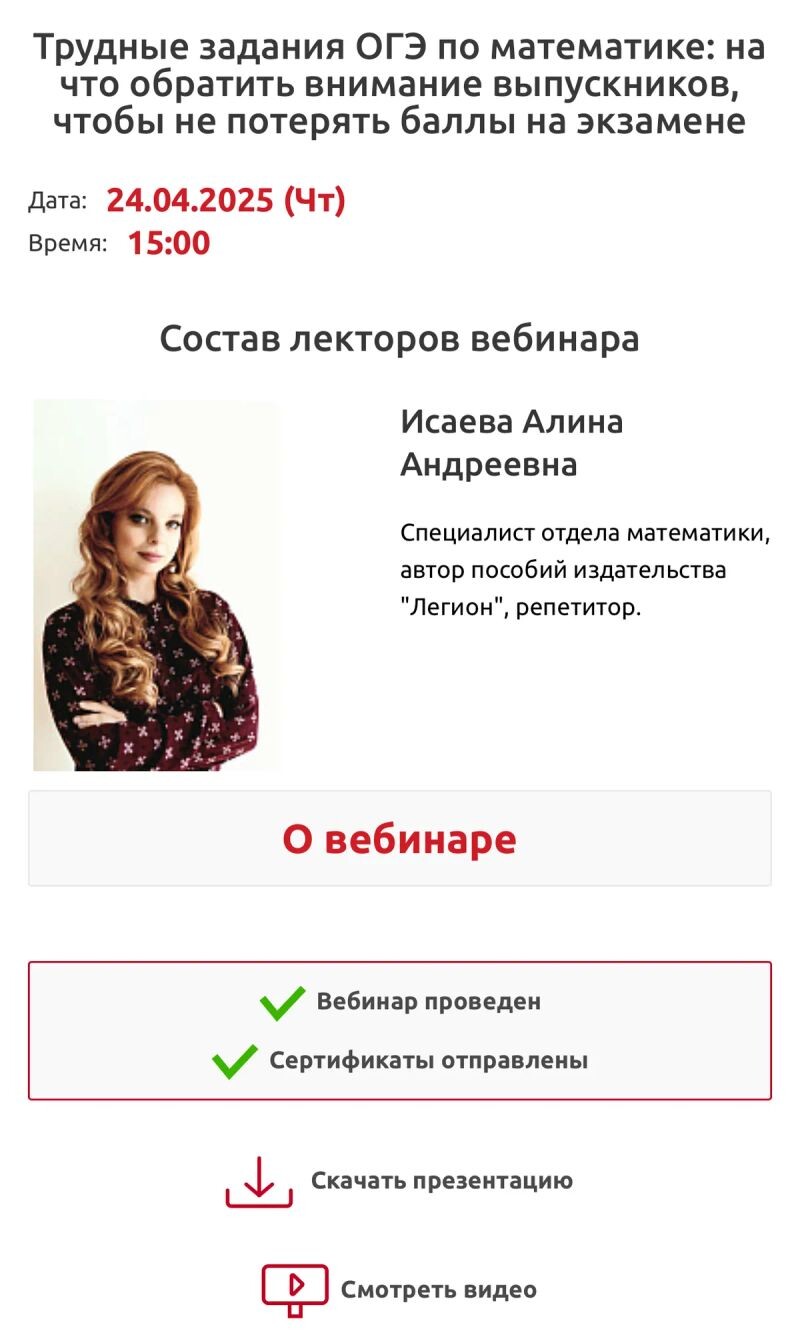The image size is (800, 1333).
Task: Open the "Смотреть видео" recording link
Action: (438, 1290)
